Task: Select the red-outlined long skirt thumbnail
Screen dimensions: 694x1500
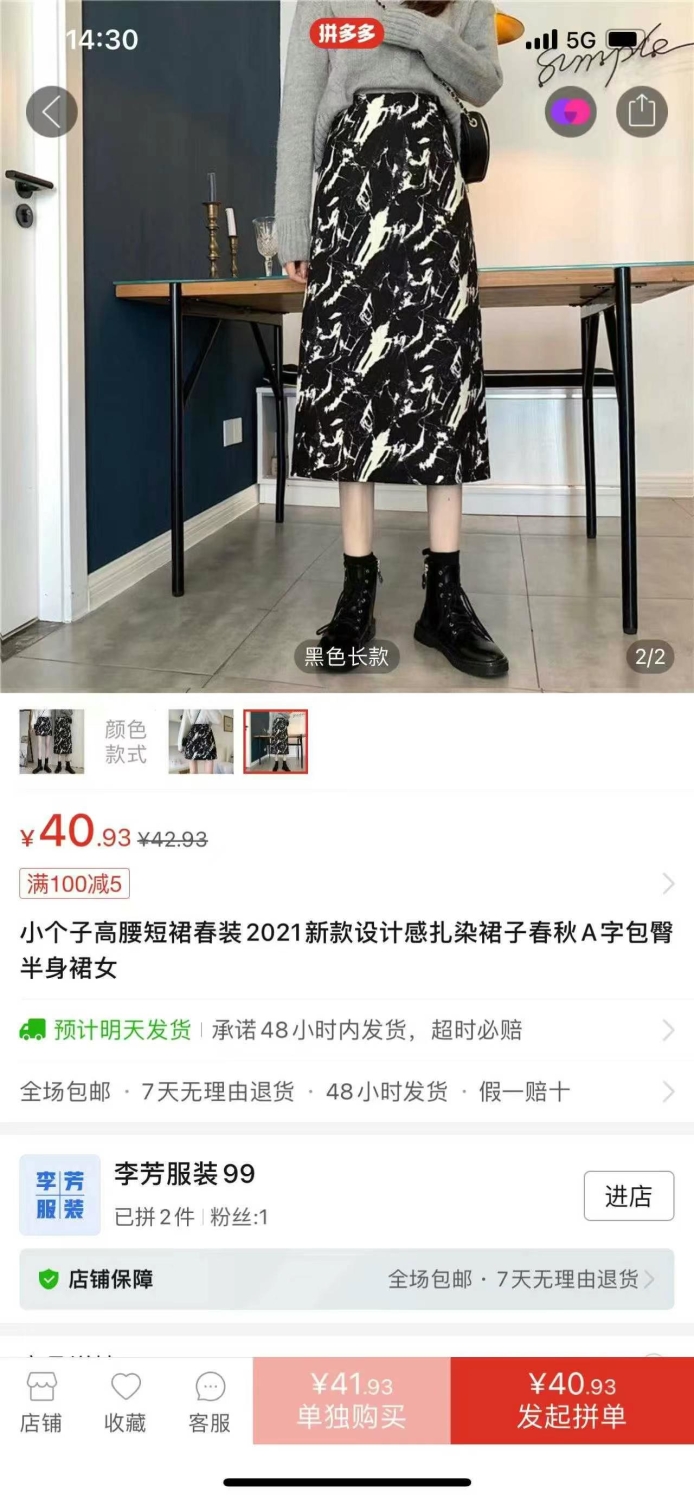Action: tap(276, 742)
